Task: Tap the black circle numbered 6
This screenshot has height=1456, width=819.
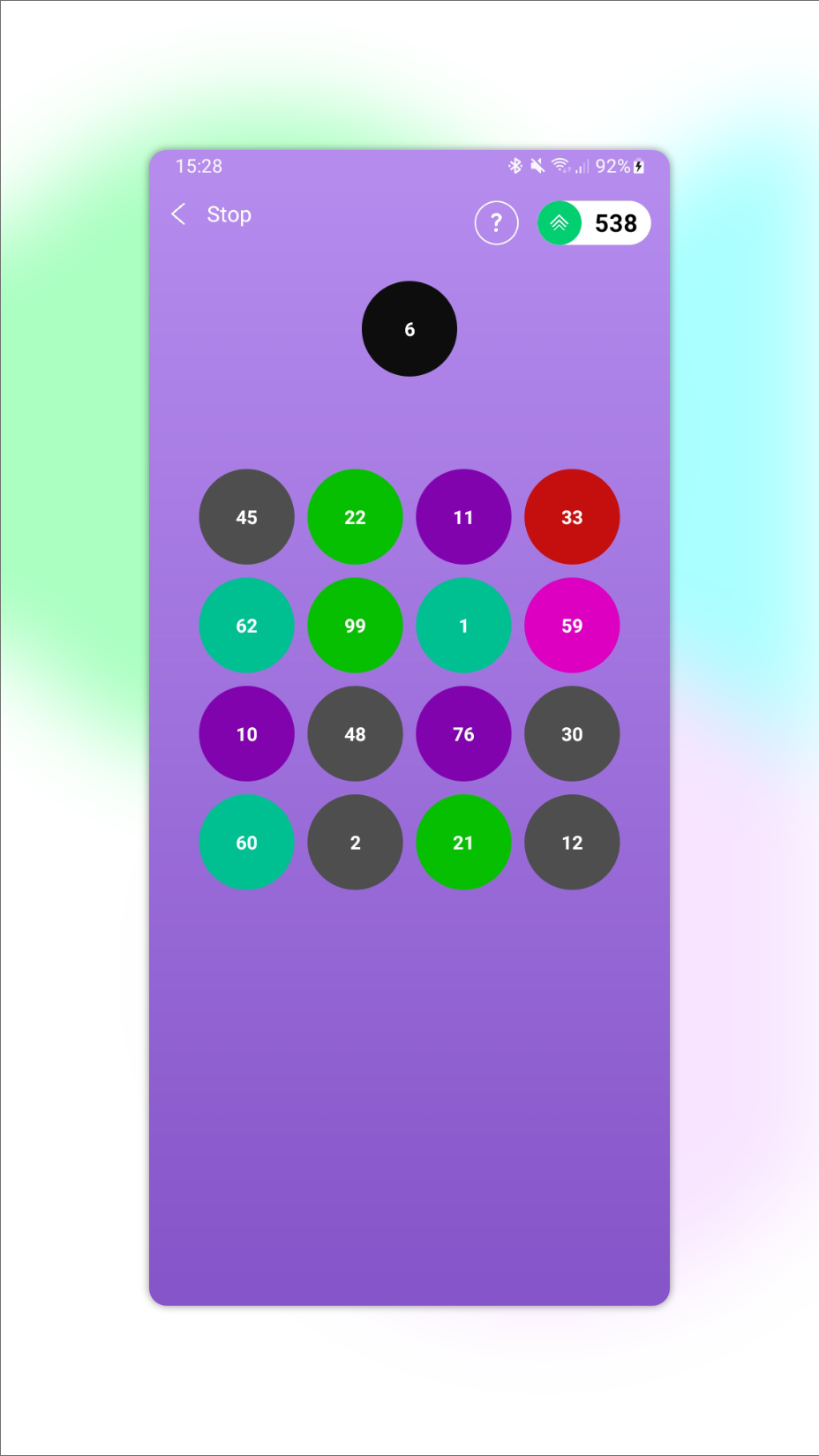Action: pos(409,329)
